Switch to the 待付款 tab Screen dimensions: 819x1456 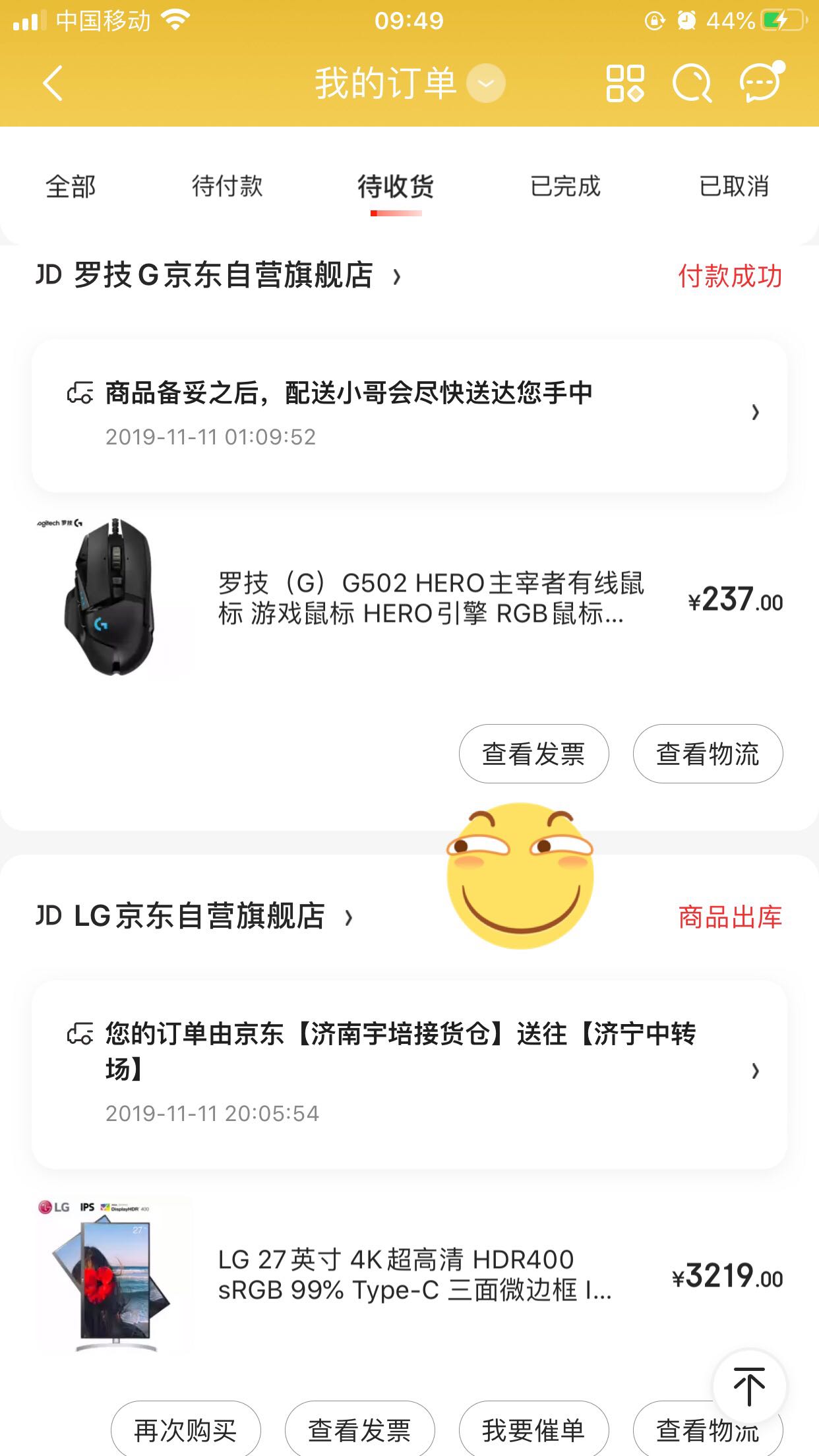click(x=228, y=187)
